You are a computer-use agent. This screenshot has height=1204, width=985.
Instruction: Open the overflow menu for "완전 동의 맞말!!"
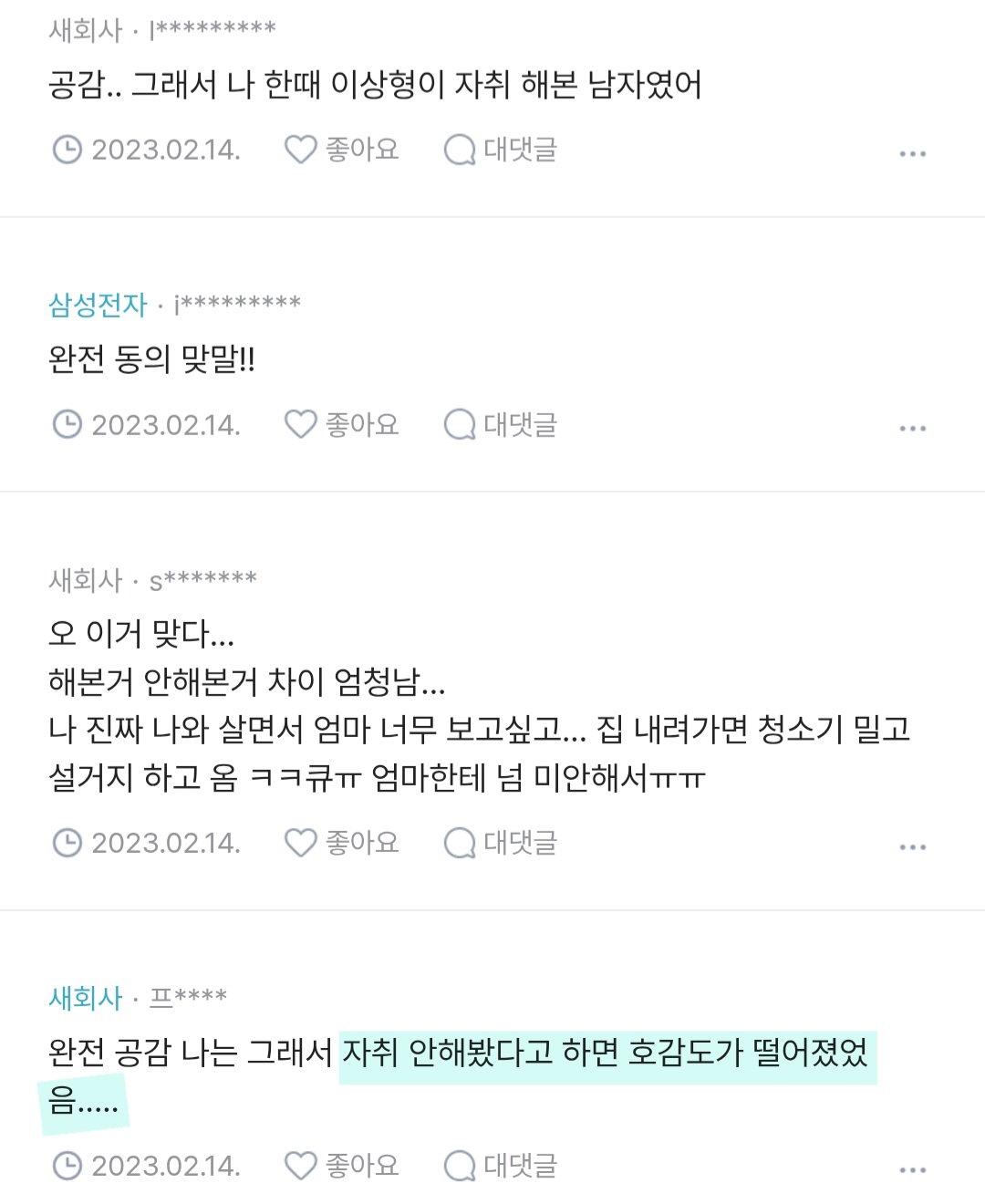pyautogui.click(x=912, y=428)
